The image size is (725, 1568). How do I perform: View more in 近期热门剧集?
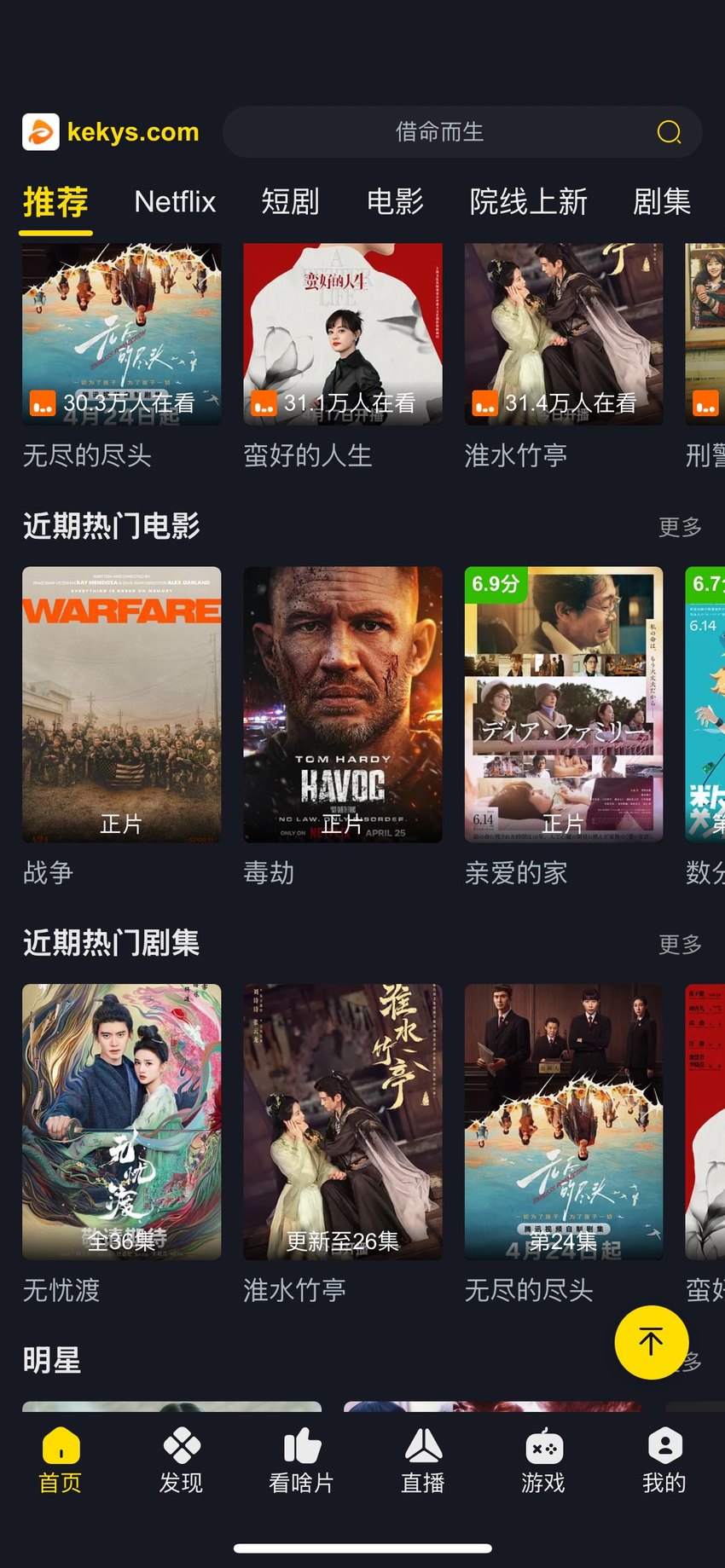click(x=680, y=944)
